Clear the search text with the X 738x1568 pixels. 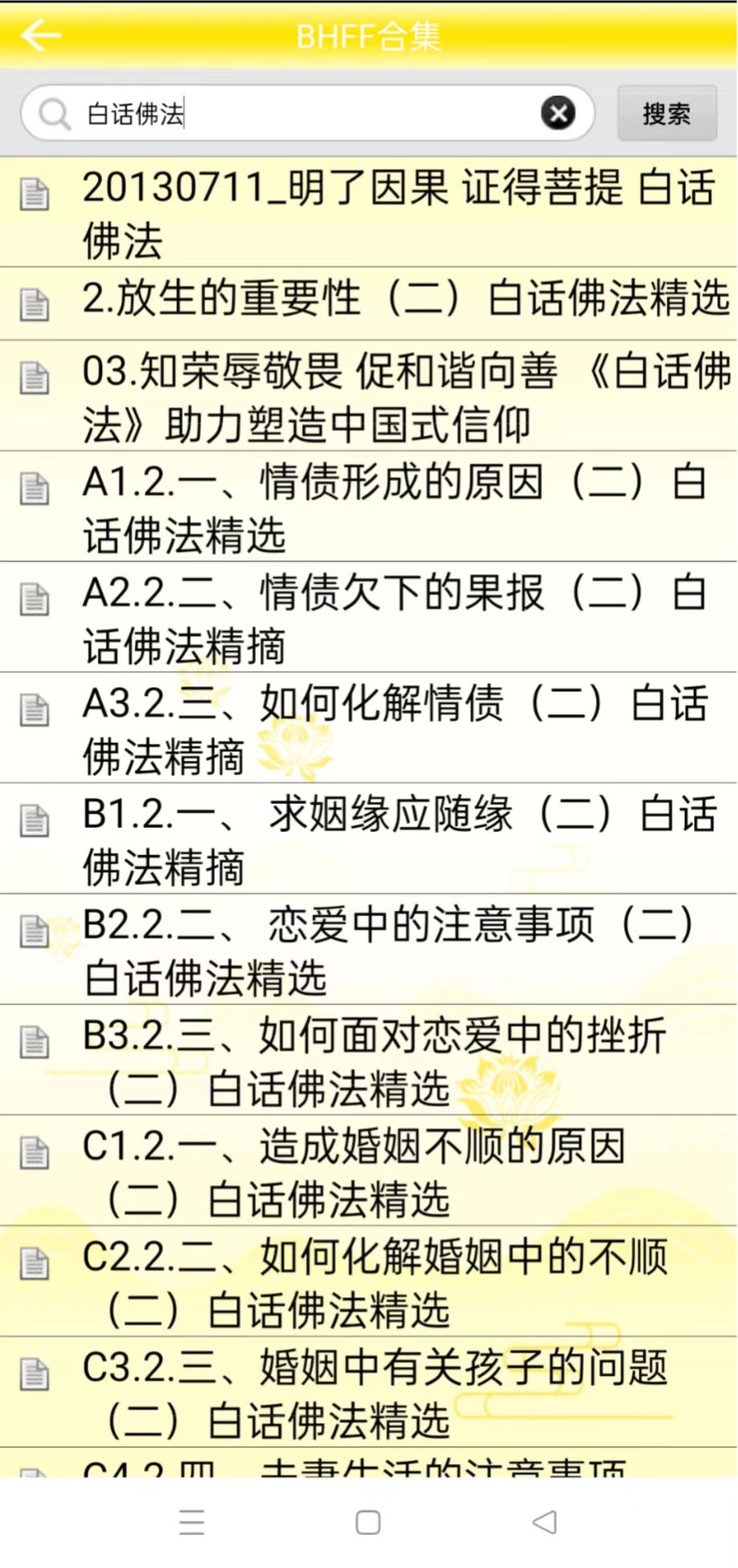pos(558,113)
